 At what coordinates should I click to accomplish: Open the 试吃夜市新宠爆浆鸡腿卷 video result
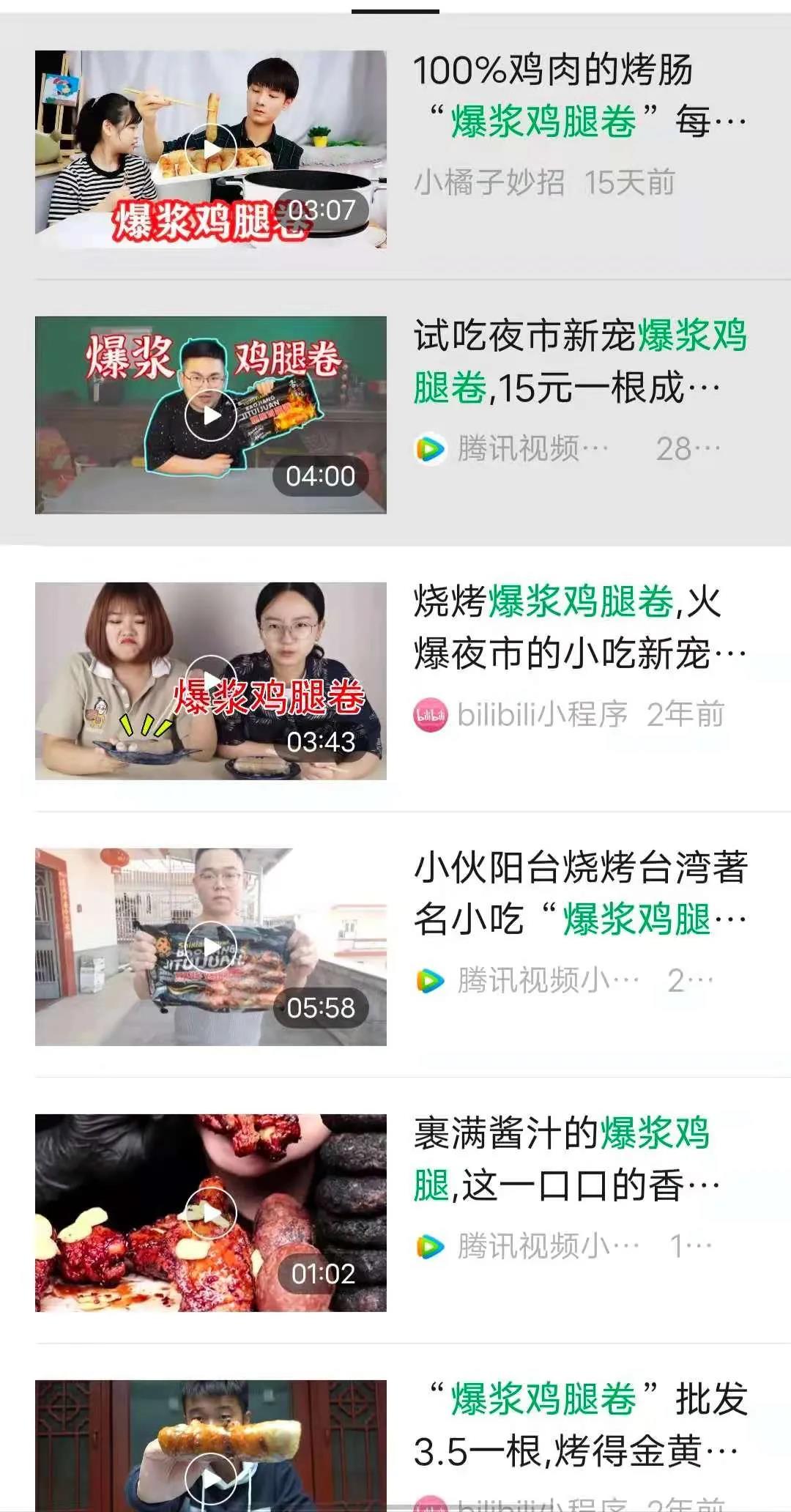coord(579,362)
